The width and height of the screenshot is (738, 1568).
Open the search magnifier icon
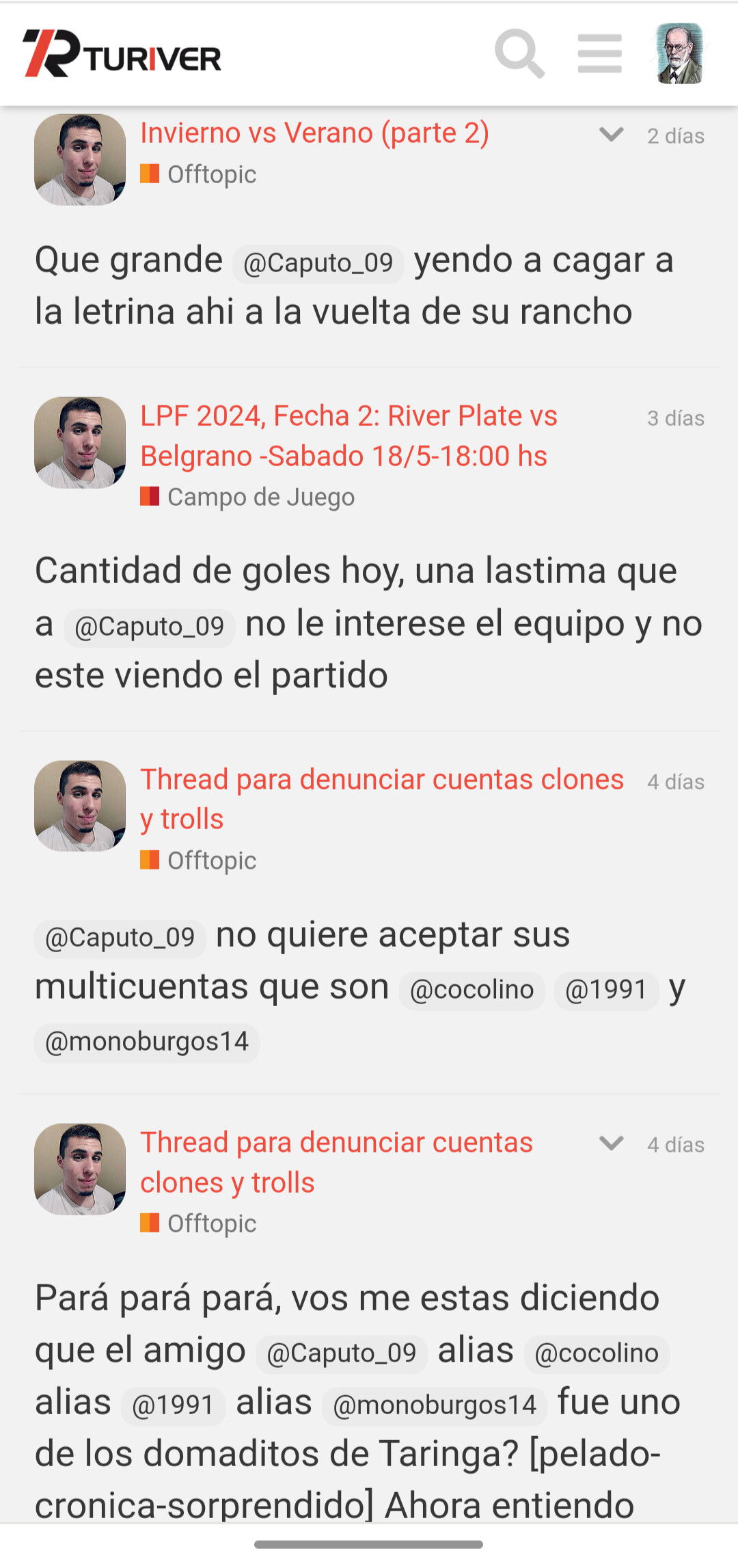[x=519, y=53]
